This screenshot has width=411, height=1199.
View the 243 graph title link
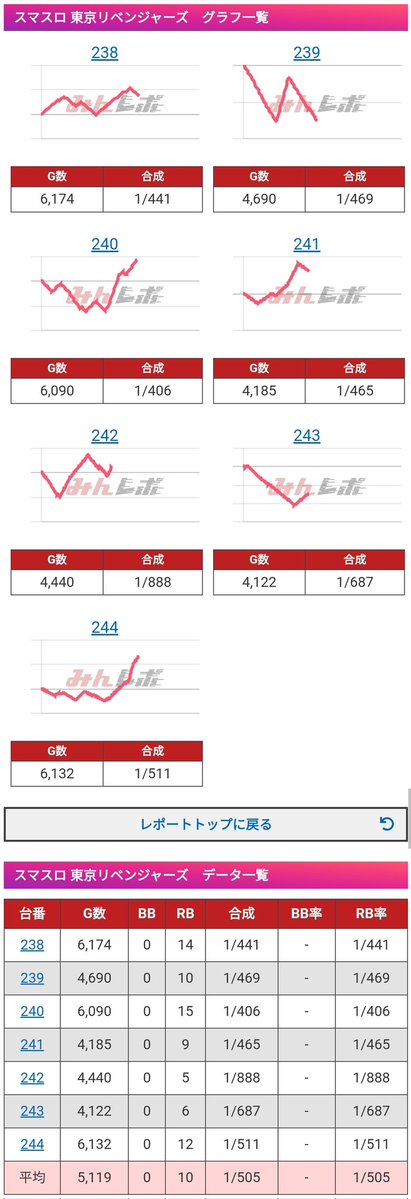[306, 436]
